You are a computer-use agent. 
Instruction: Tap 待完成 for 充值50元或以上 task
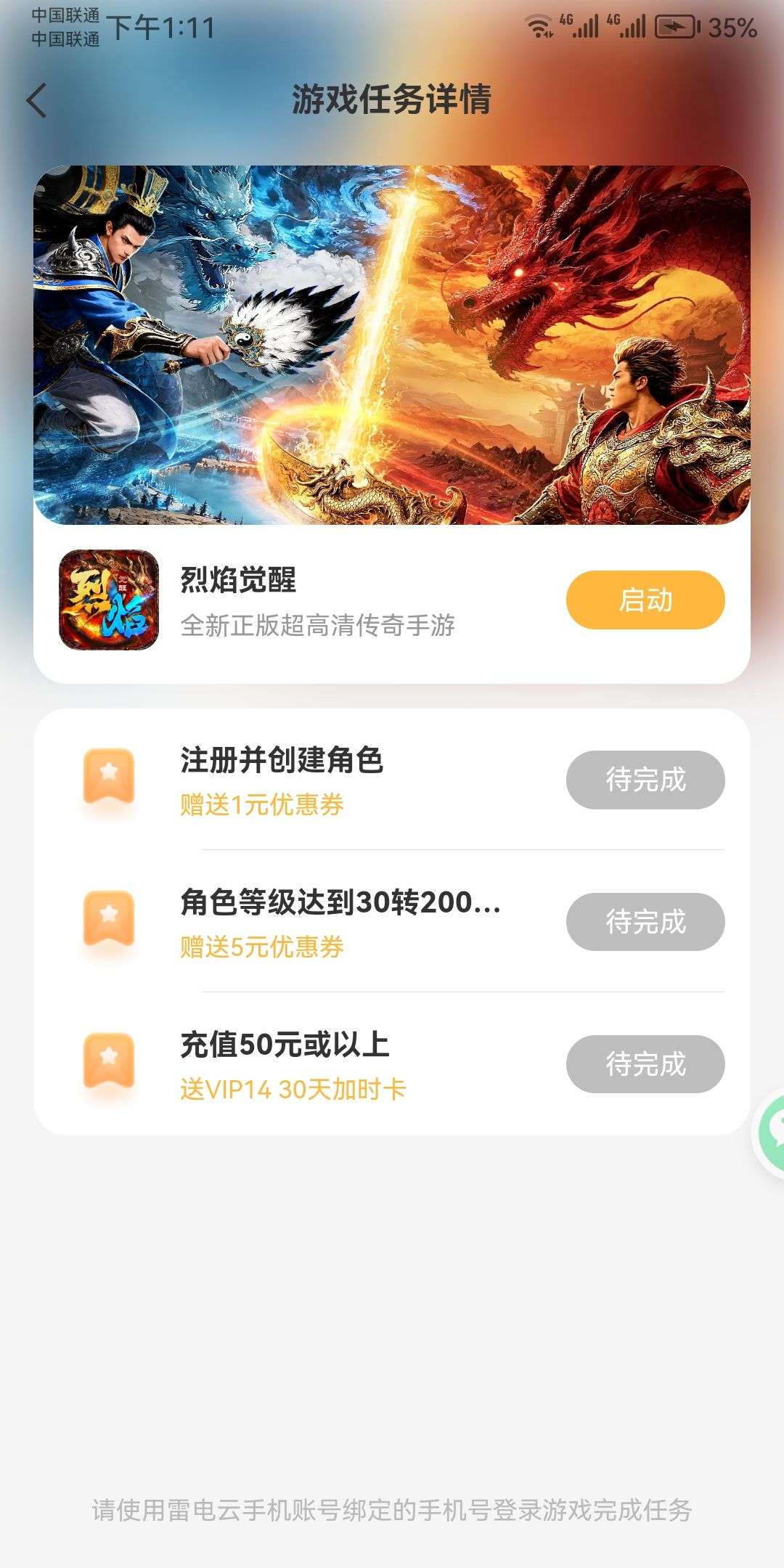tap(645, 1064)
